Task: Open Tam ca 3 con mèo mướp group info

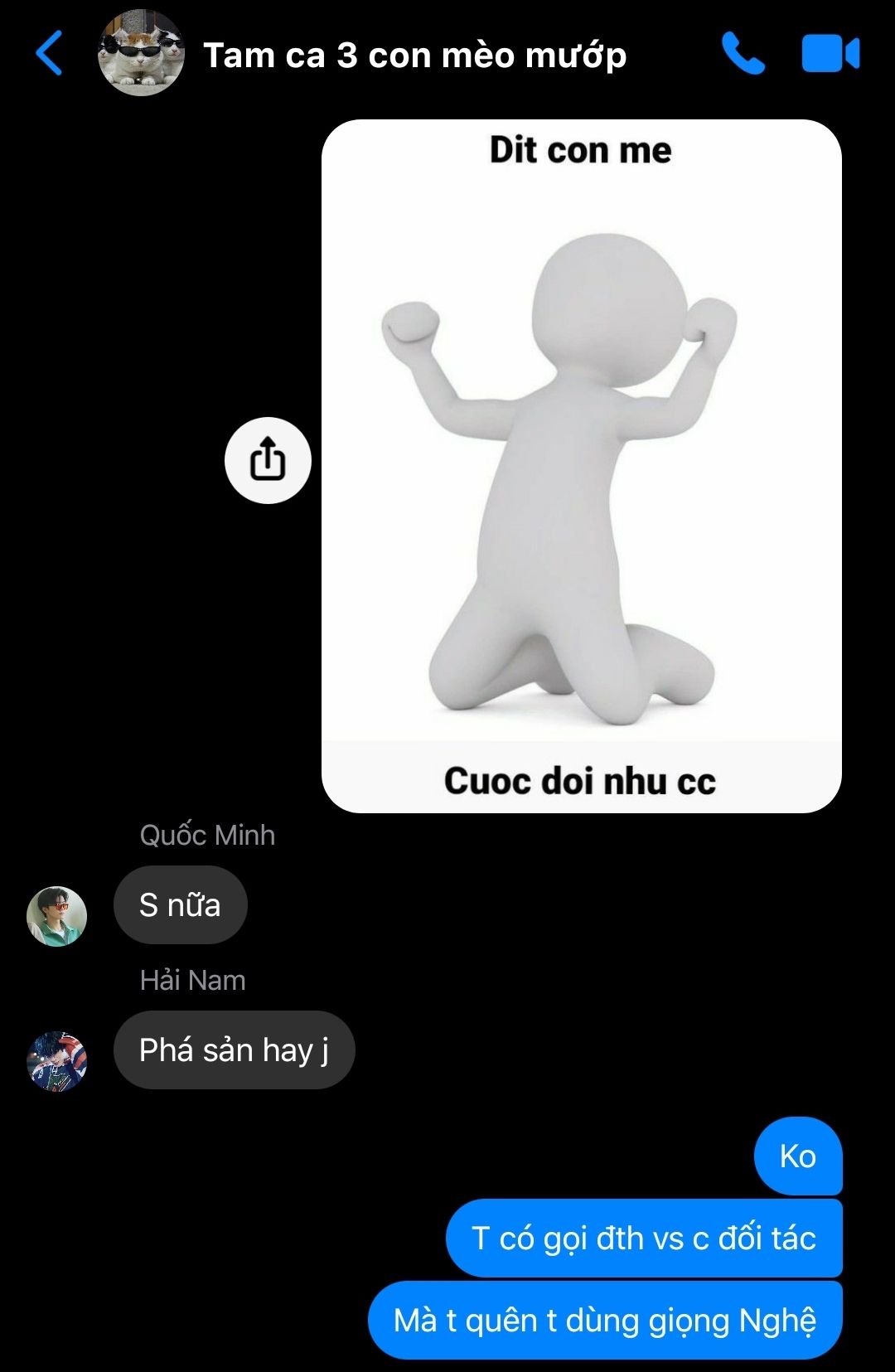Action: pos(414,56)
